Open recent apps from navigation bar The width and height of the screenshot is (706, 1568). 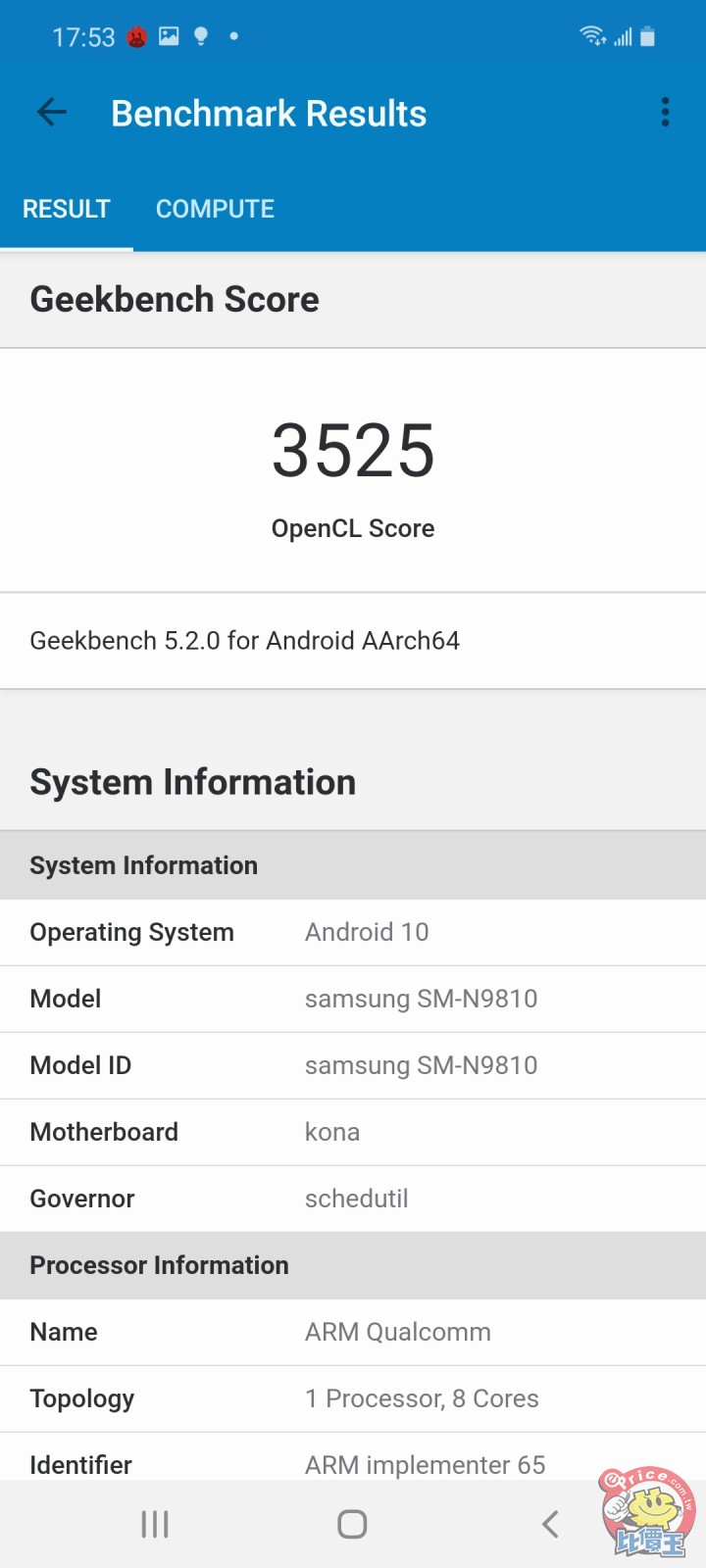click(155, 1524)
